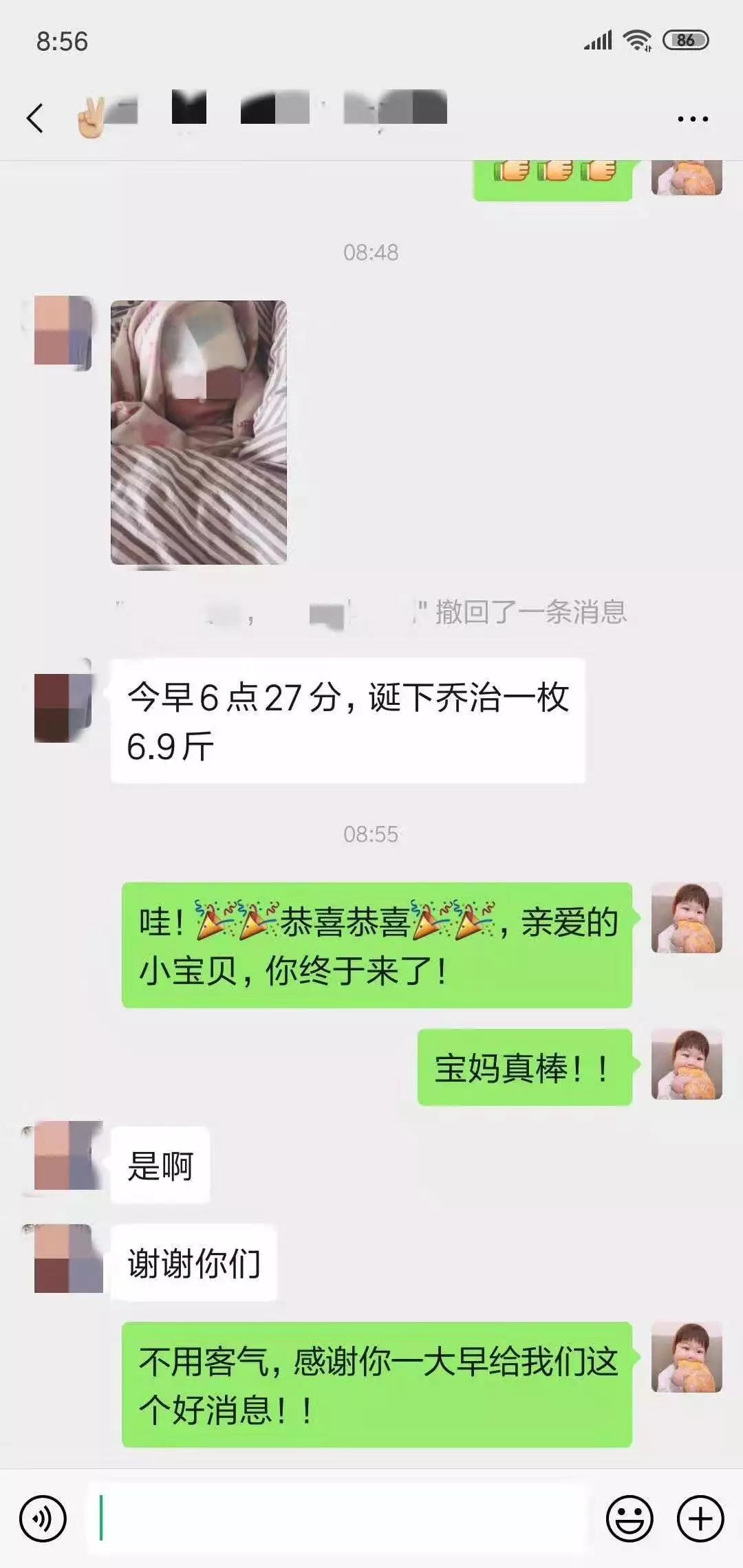Open the chat info three-dot menu
743x1568 pixels.
(x=692, y=118)
